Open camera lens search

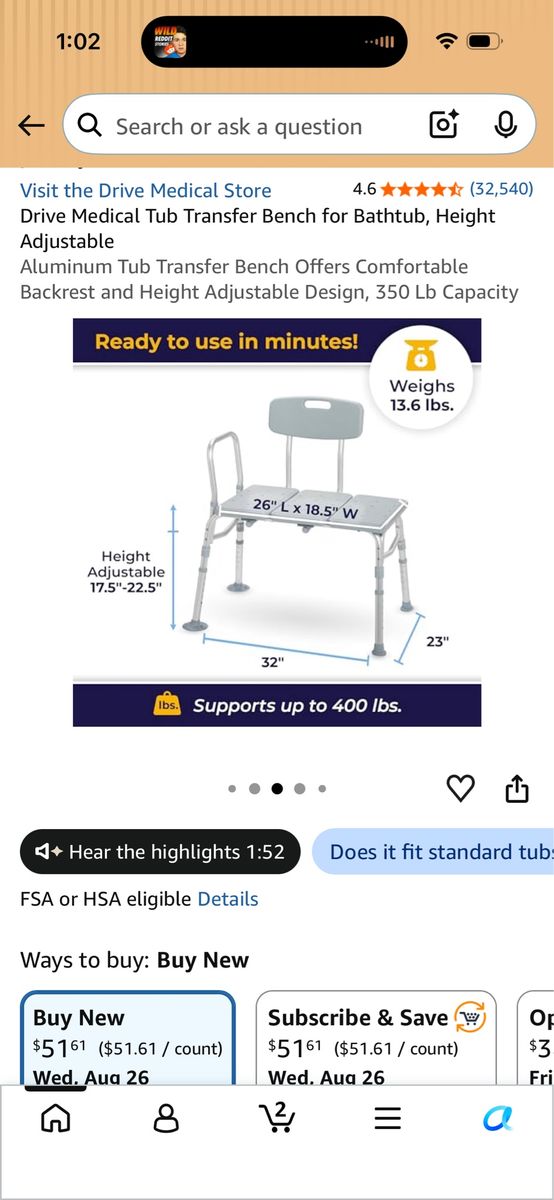(x=444, y=125)
